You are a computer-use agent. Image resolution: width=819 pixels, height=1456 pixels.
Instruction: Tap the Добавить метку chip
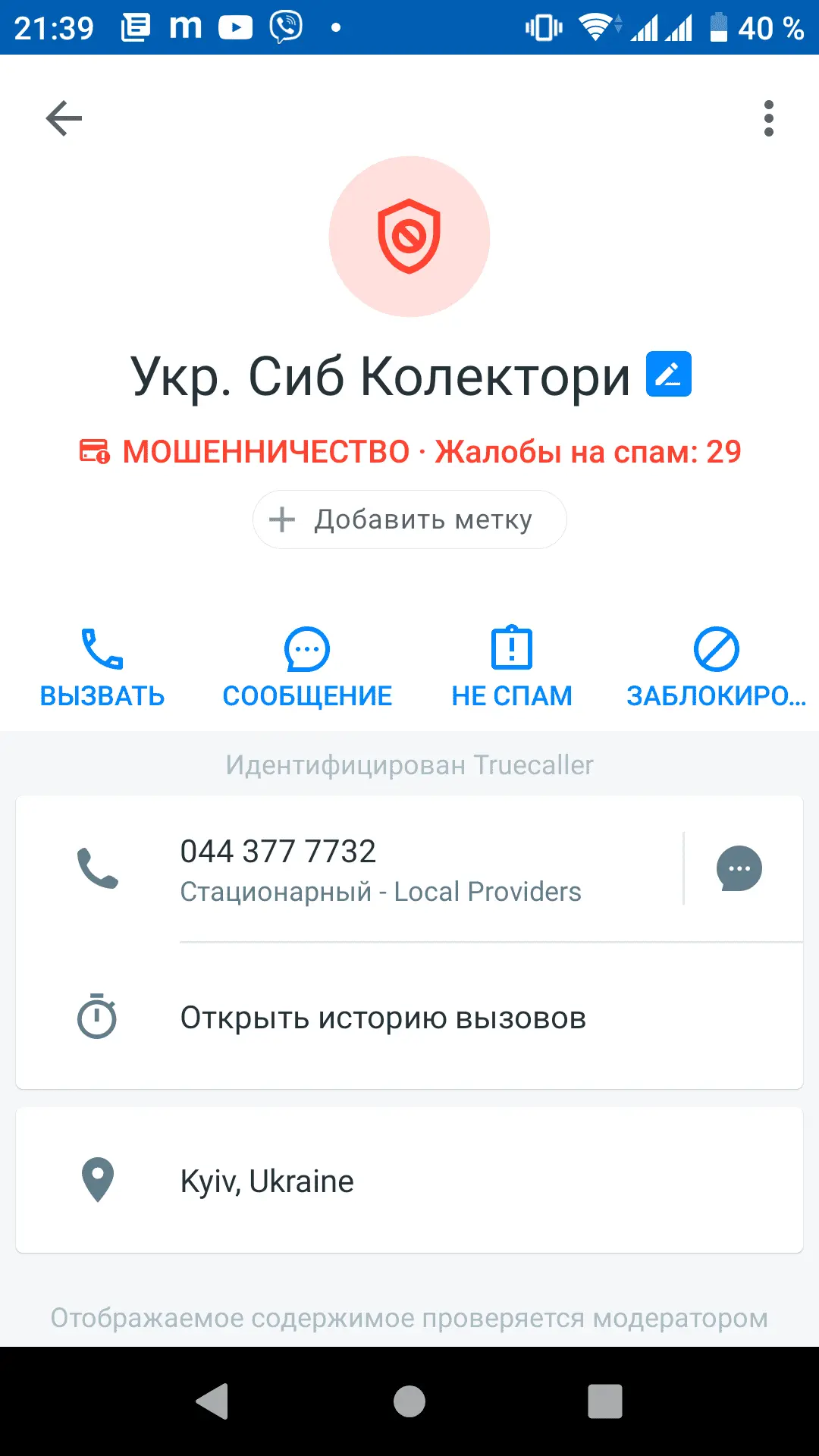tap(409, 519)
